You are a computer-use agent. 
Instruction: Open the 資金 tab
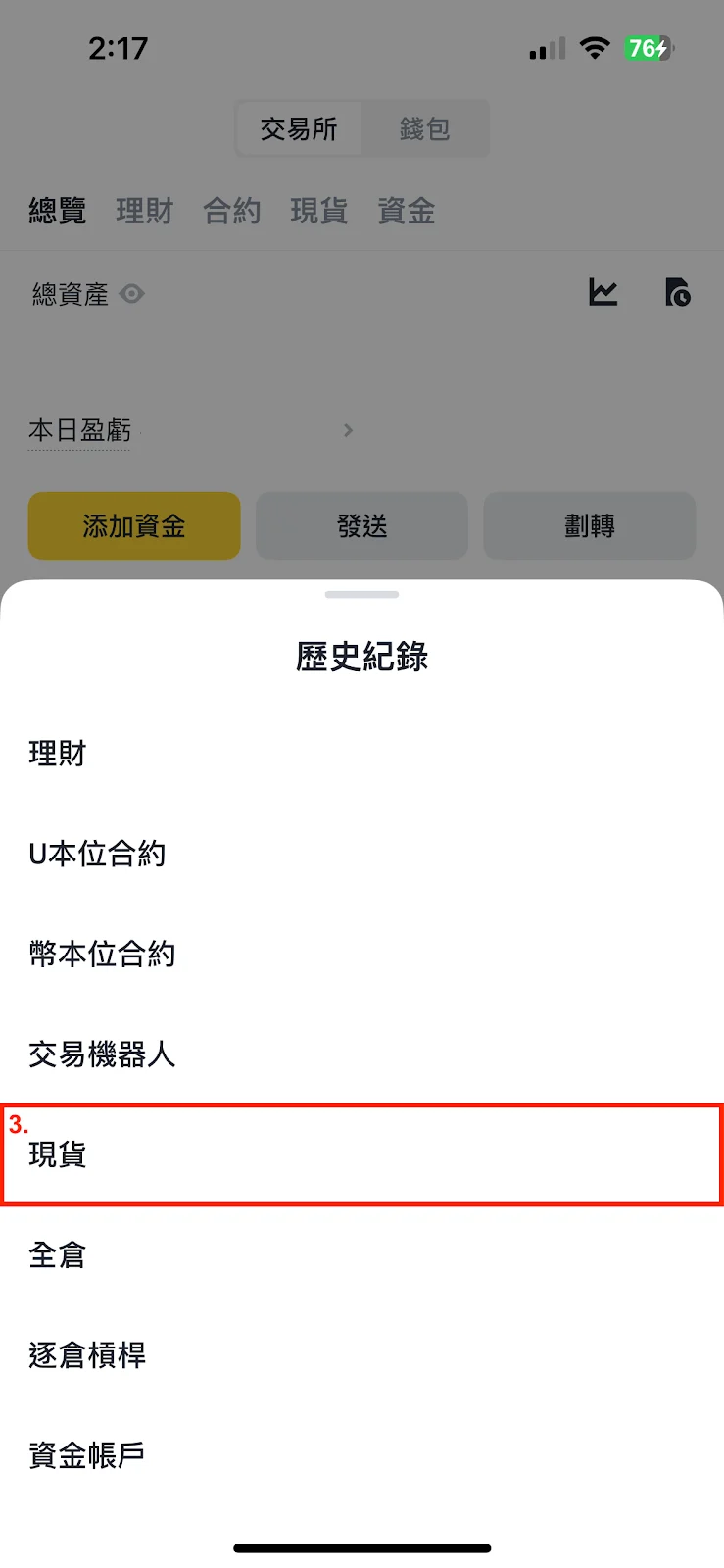coord(407,211)
